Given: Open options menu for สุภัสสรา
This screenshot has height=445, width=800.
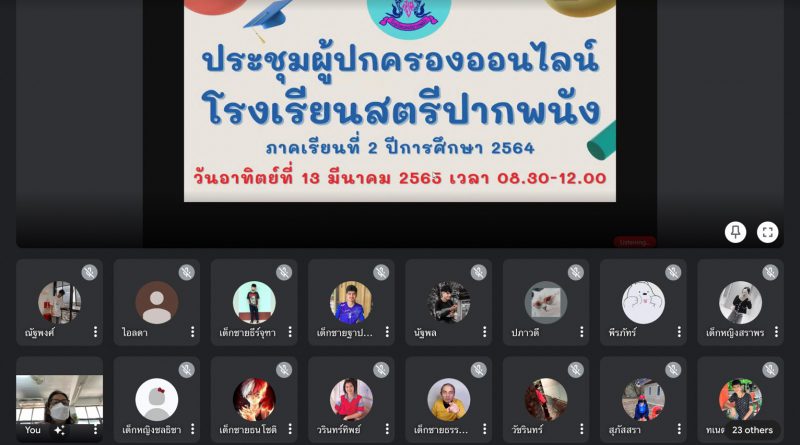Looking at the screenshot, I should point(679,430).
